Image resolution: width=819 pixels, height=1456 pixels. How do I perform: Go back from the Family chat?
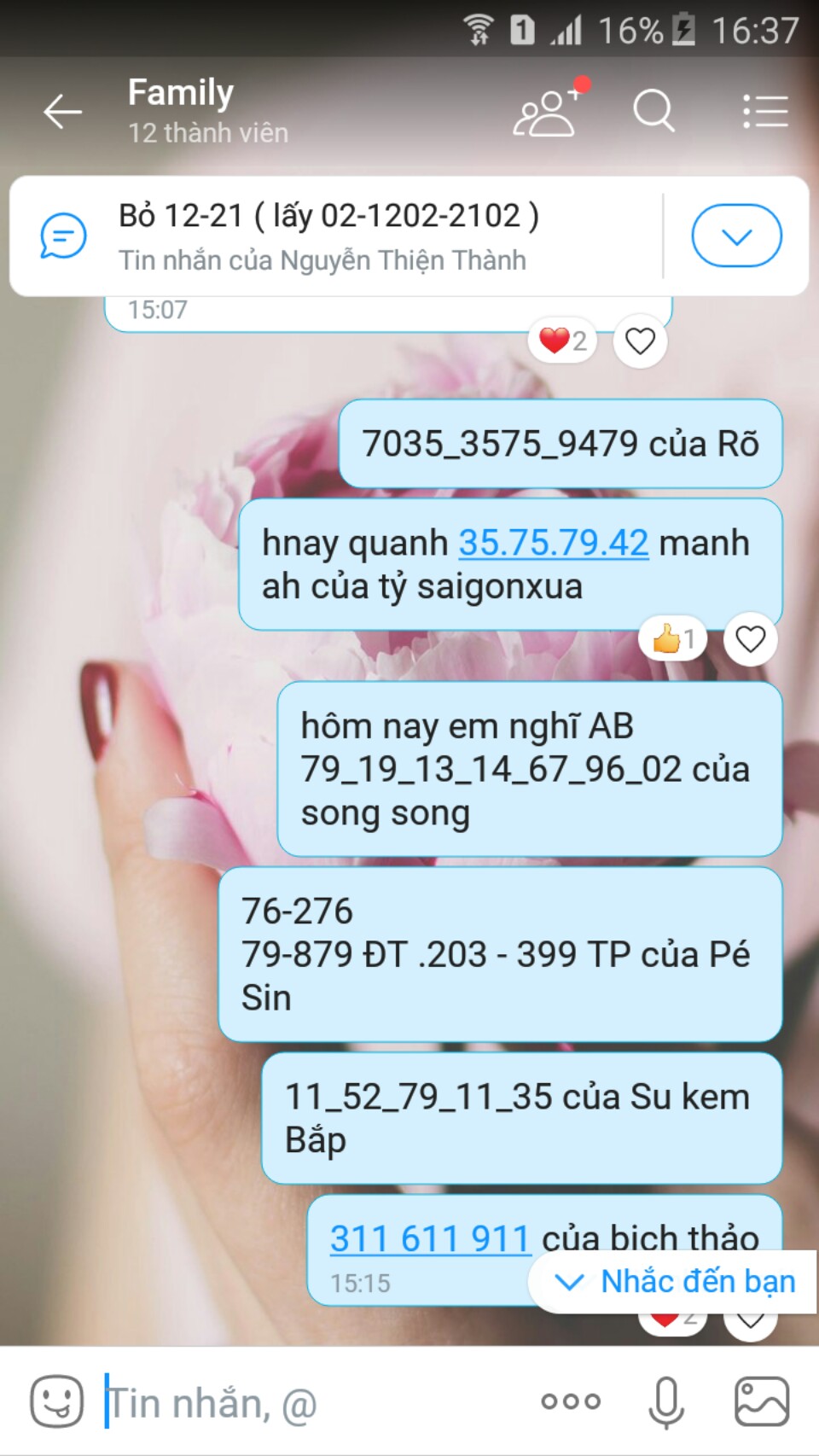(62, 112)
